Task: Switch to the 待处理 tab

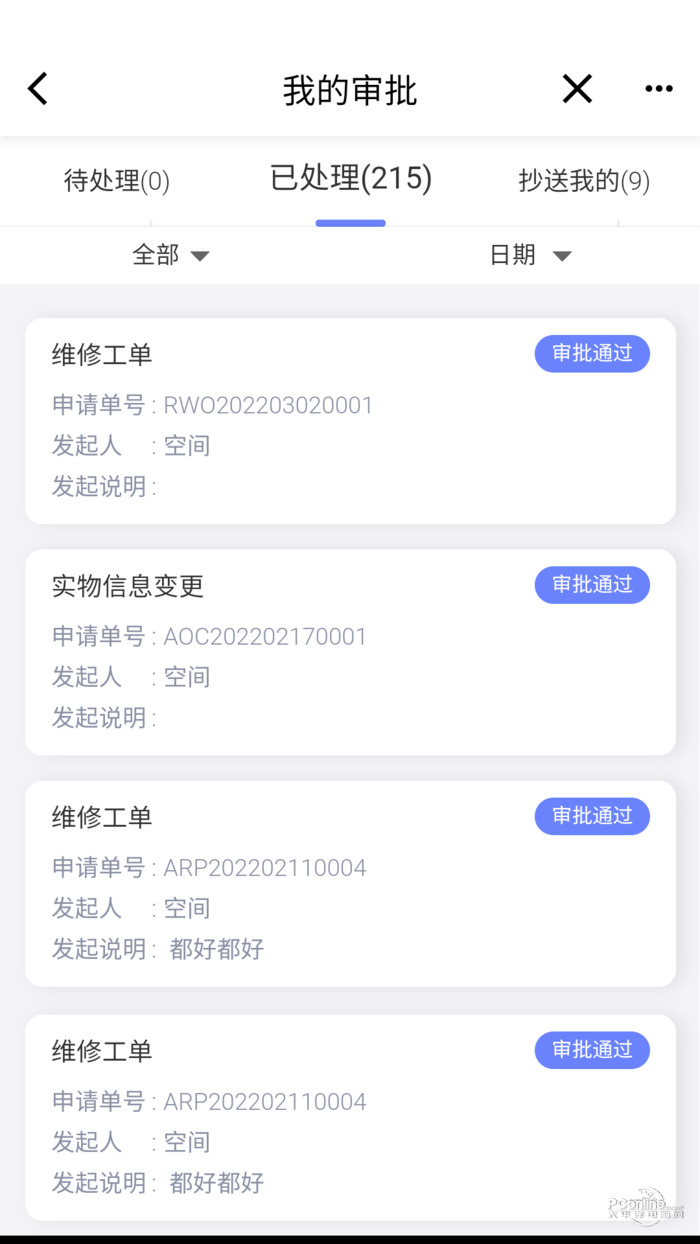Action: coord(117,181)
